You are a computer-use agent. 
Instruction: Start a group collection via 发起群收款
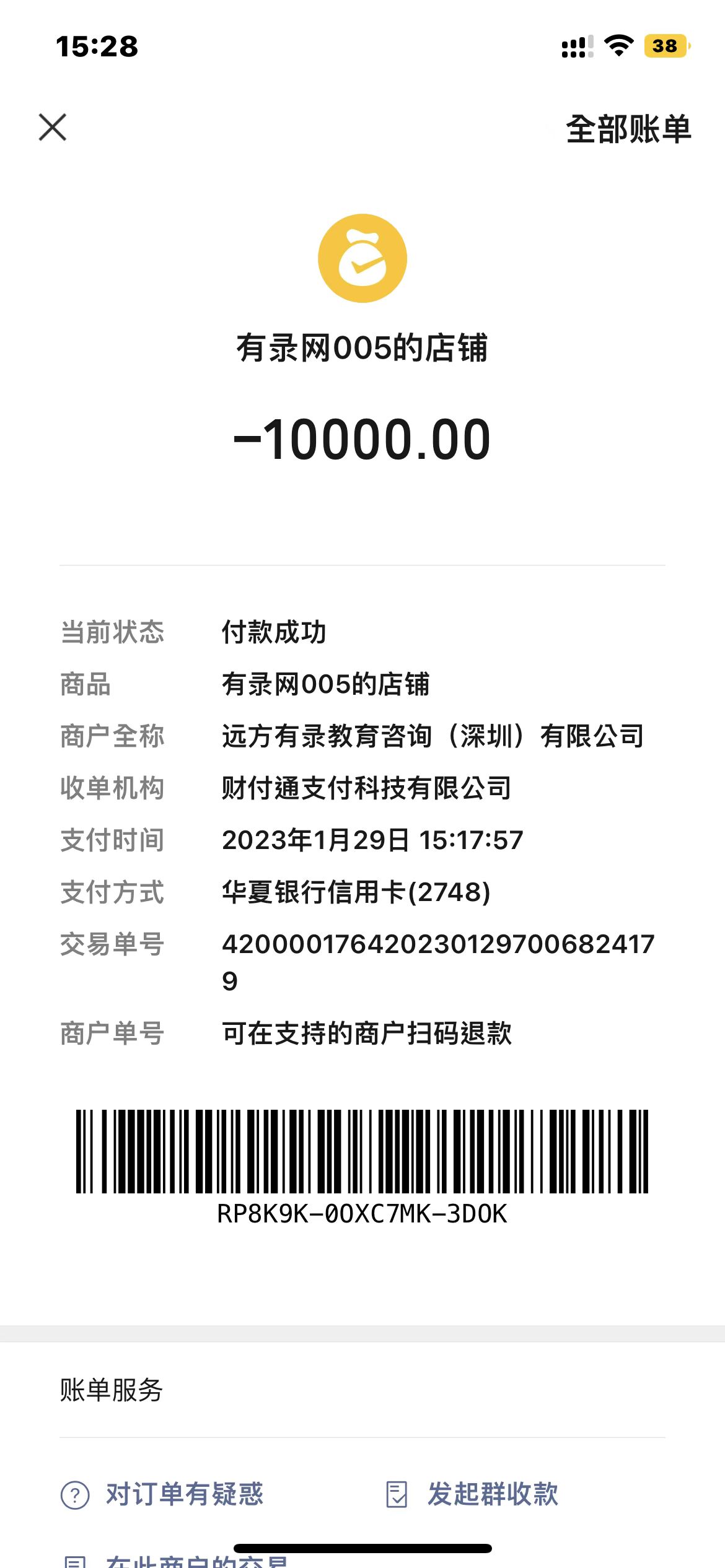pyautogui.click(x=472, y=1494)
